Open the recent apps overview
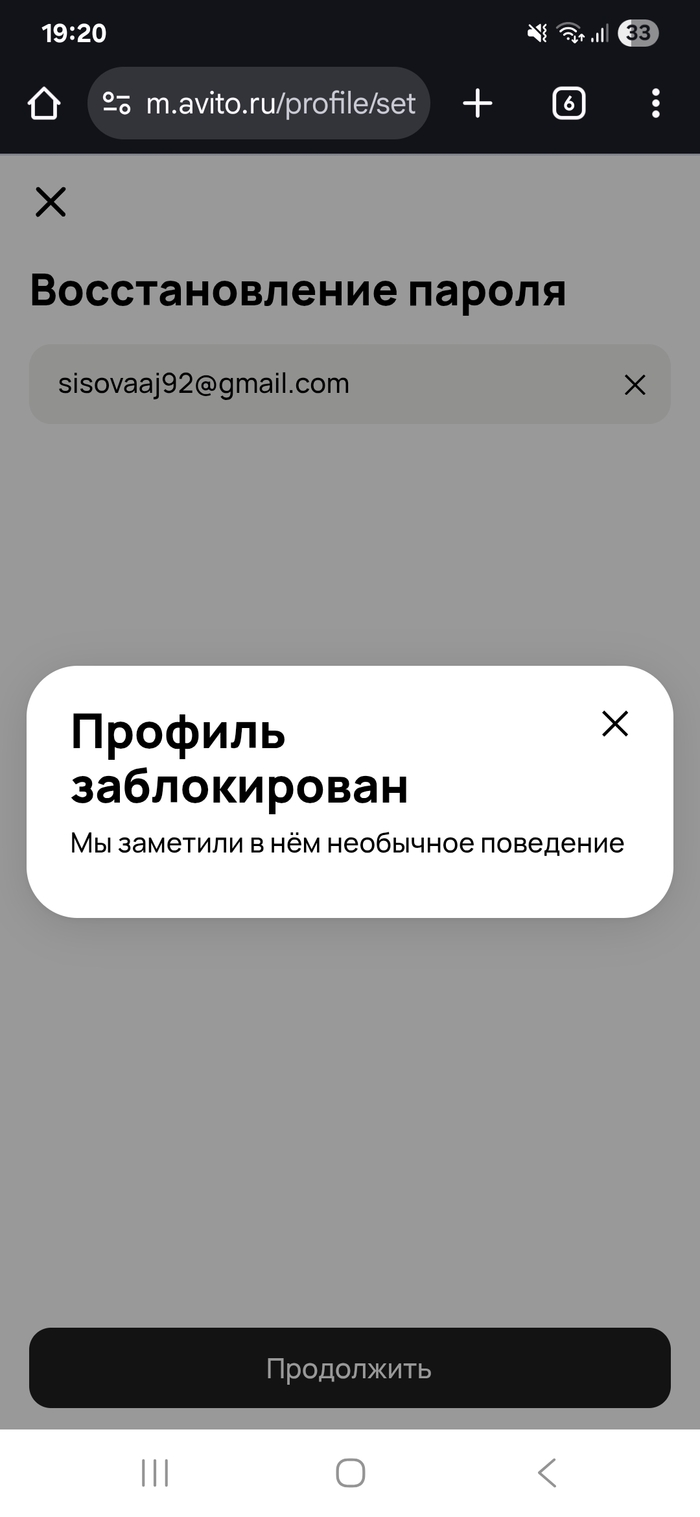Screen dimensions: 700x1517 155,1472
